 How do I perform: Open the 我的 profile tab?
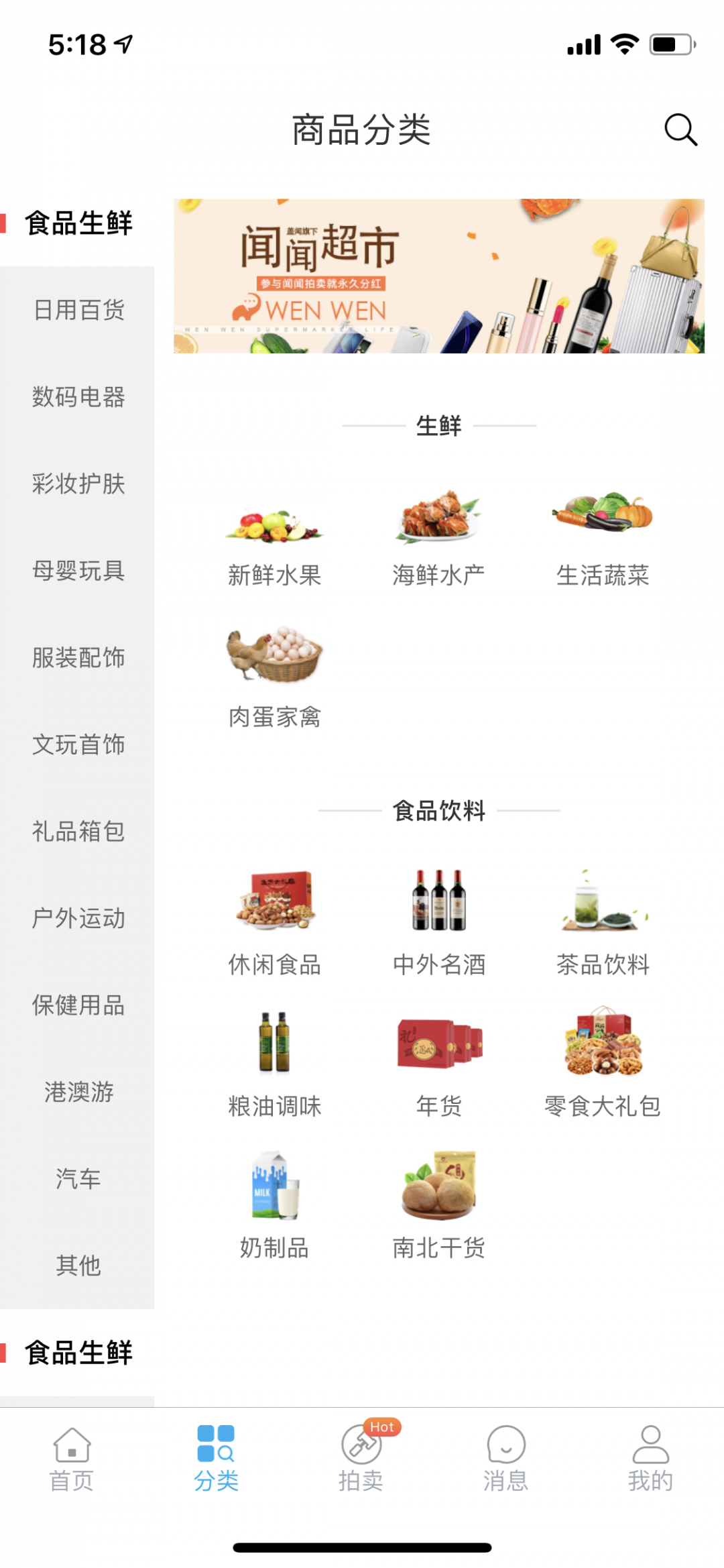pos(650,1458)
